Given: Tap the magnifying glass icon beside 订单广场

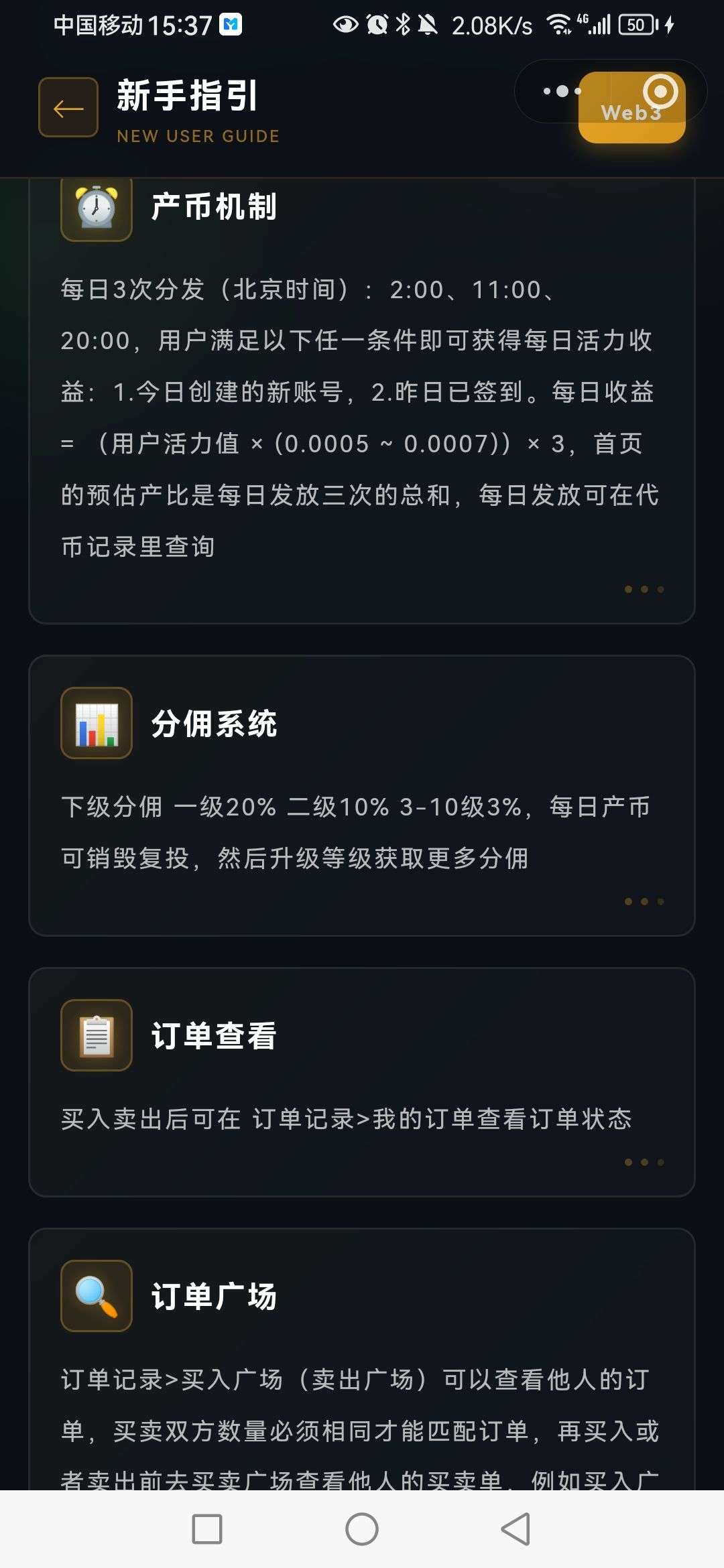Looking at the screenshot, I should coord(96,1295).
